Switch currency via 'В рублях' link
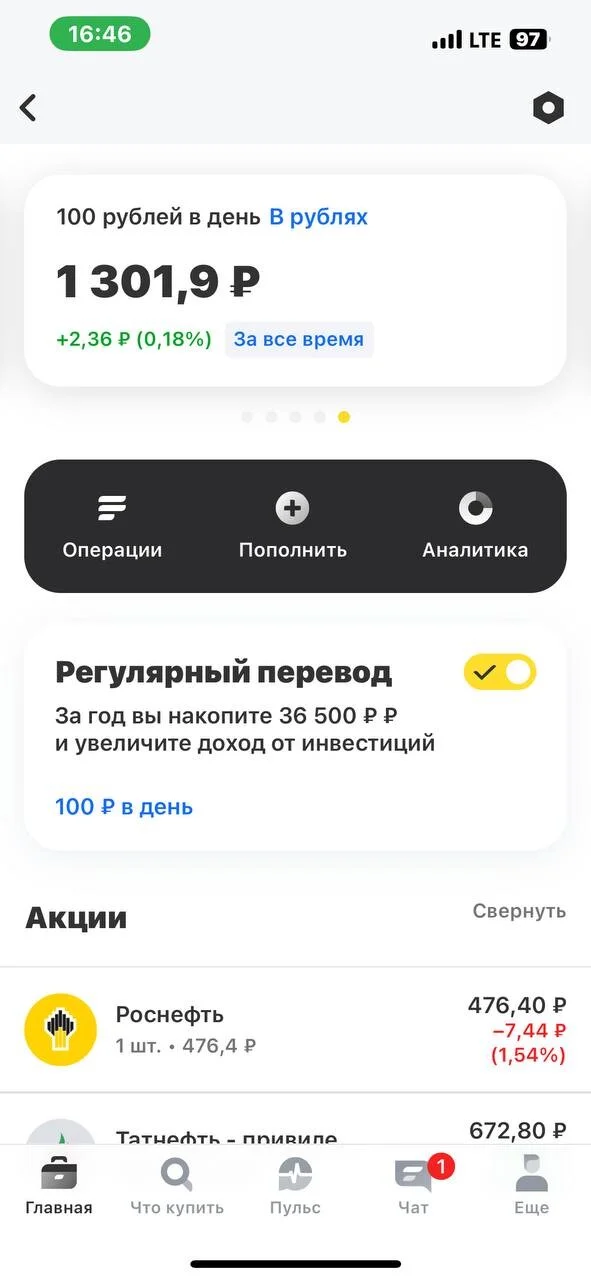This screenshot has width=591, height=1280. click(318, 217)
